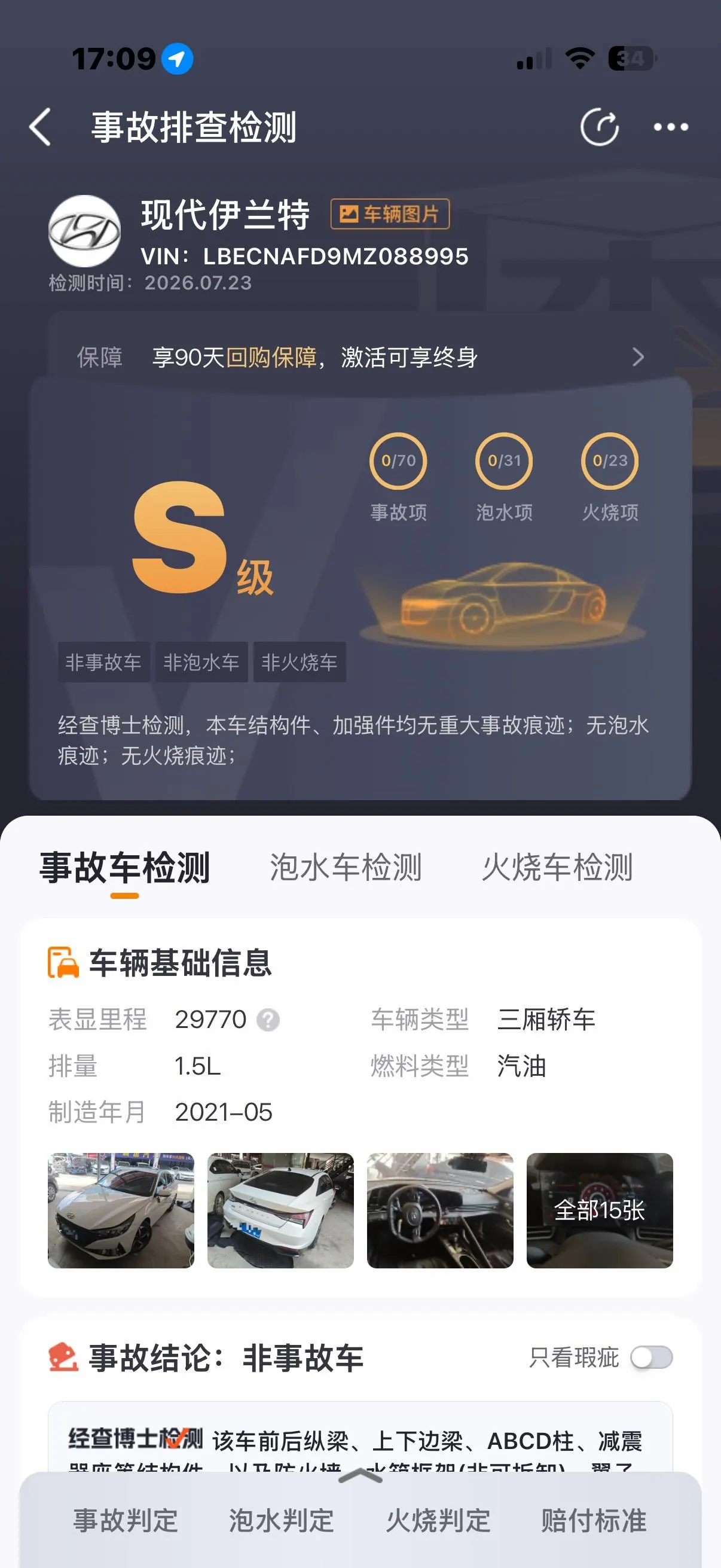The width and height of the screenshot is (721, 1568).
Task: Open the front exterior car photo
Action: [x=121, y=1210]
